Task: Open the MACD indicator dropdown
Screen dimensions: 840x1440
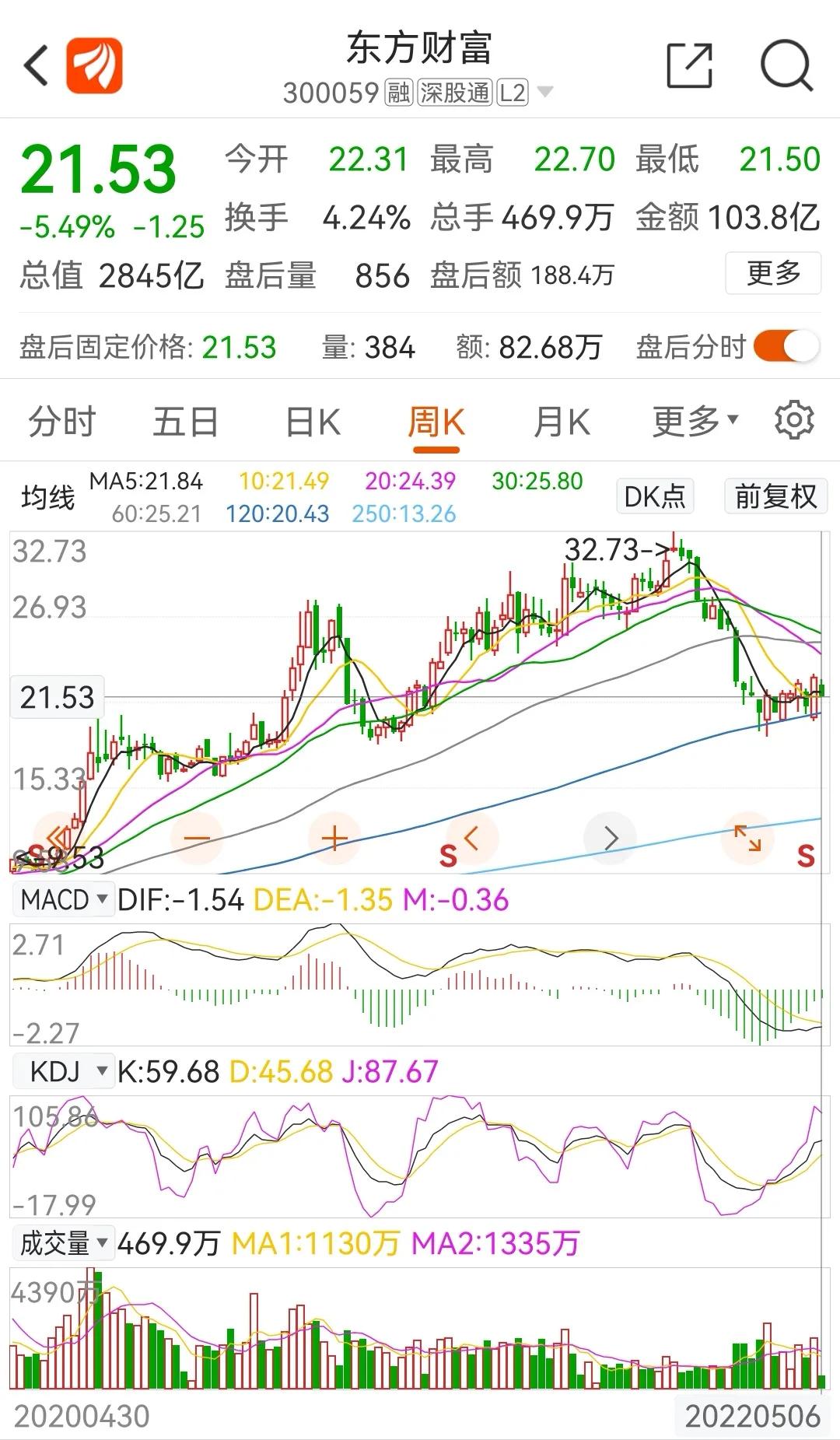Action: pyautogui.click(x=64, y=900)
